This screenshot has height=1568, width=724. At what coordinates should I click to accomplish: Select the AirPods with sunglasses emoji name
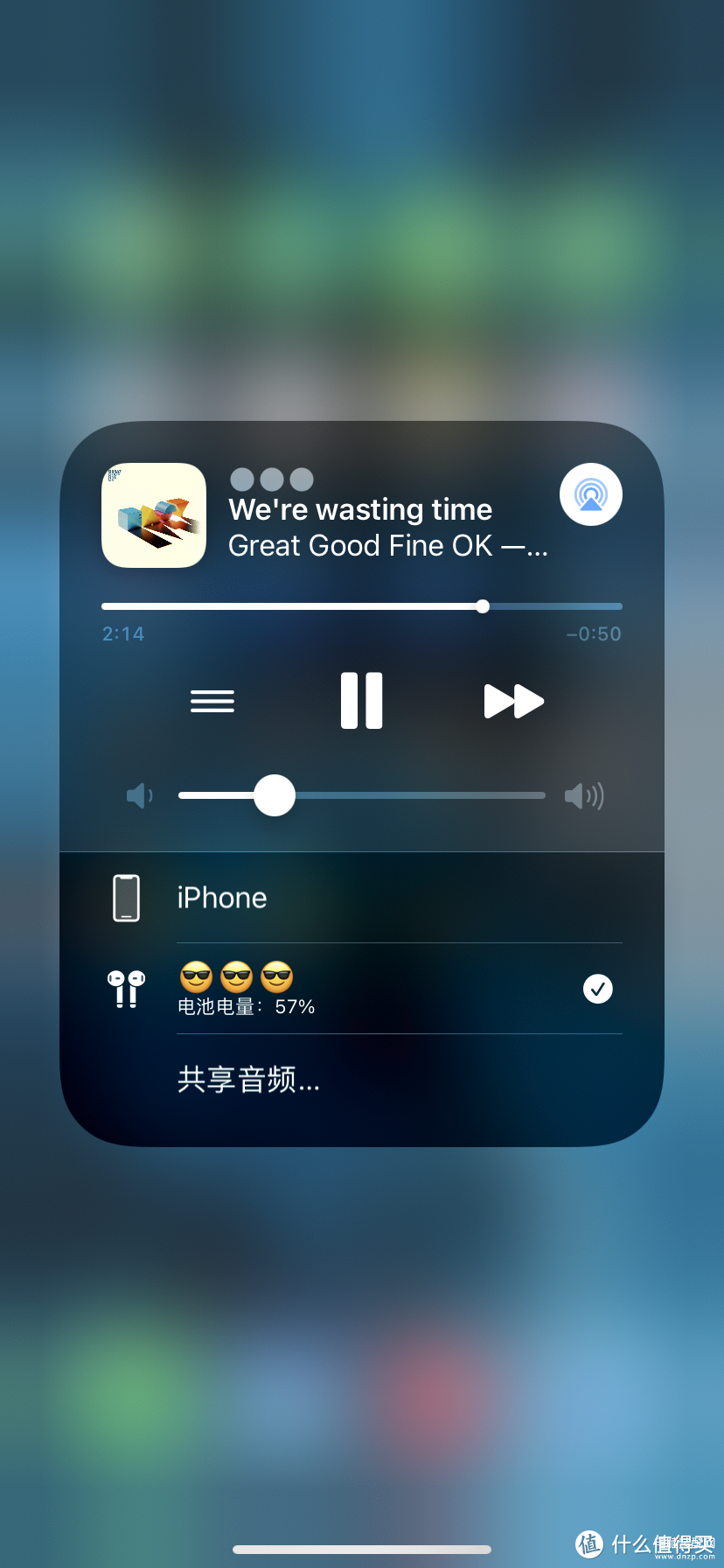[x=350, y=989]
